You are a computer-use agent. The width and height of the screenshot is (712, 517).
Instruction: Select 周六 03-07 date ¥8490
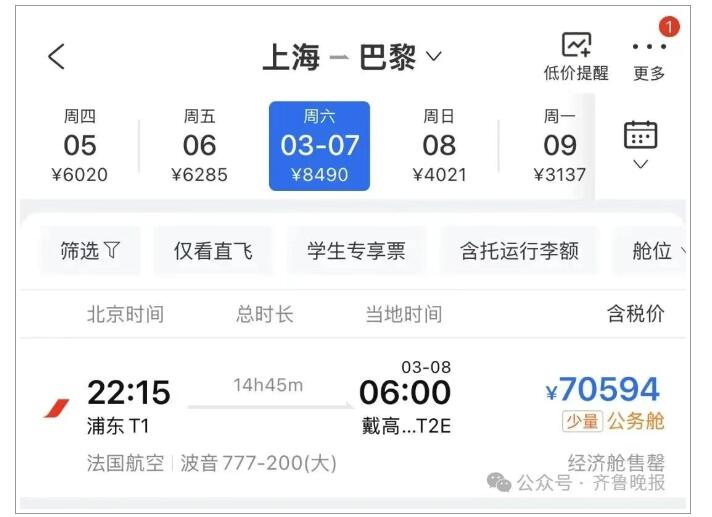tap(319, 146)
